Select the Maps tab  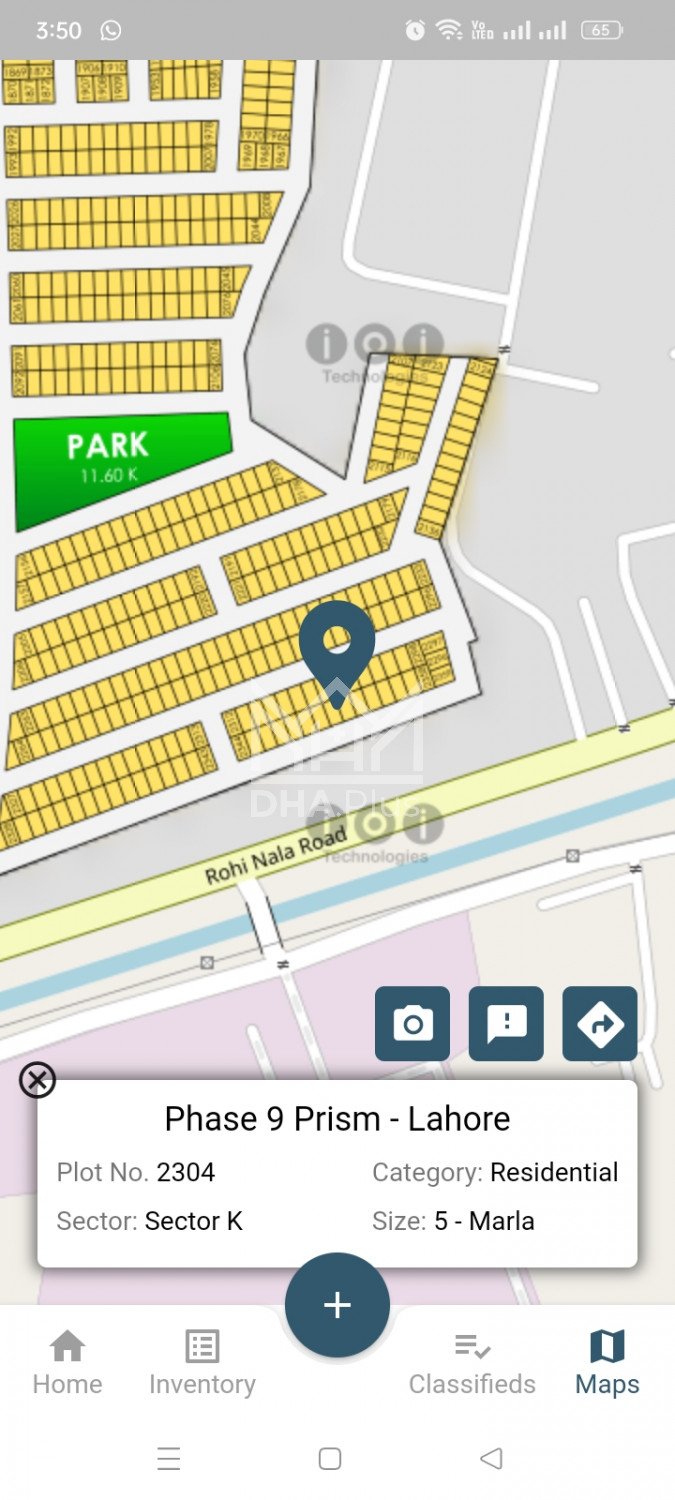[x=607, y=1363]
